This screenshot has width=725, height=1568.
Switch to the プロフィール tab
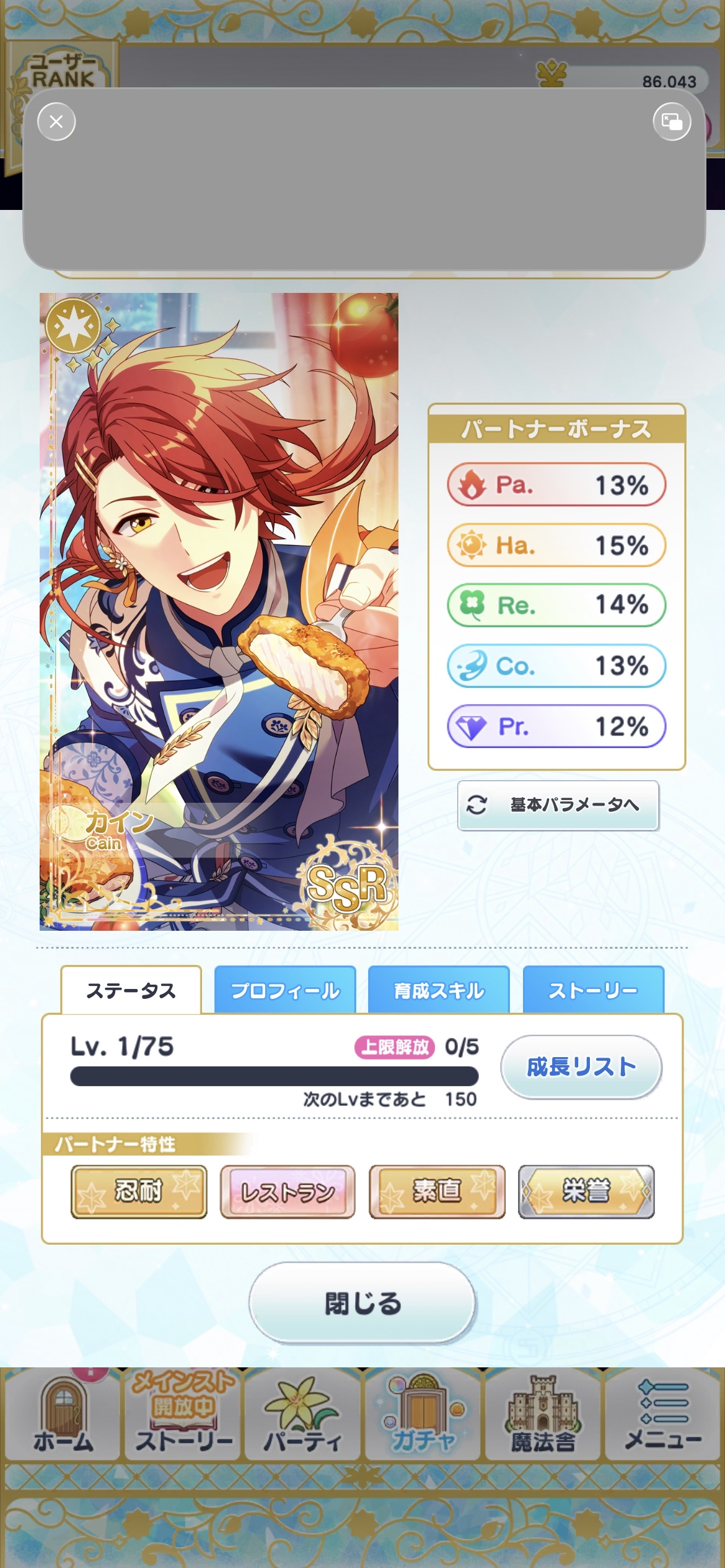(285, 991)
